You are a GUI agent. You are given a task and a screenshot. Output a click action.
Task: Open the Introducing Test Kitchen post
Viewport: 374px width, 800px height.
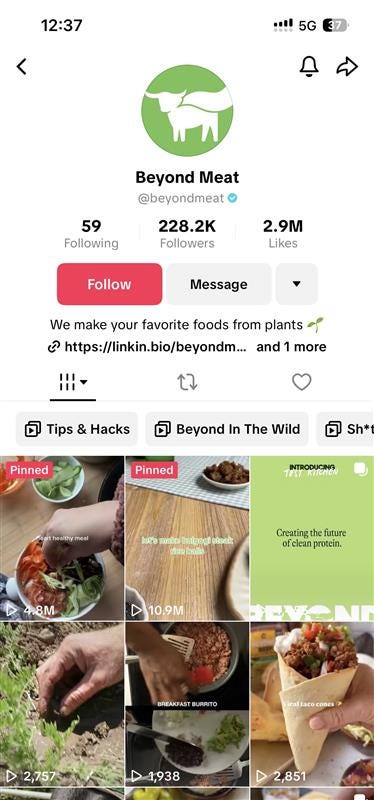coord(312,538)
